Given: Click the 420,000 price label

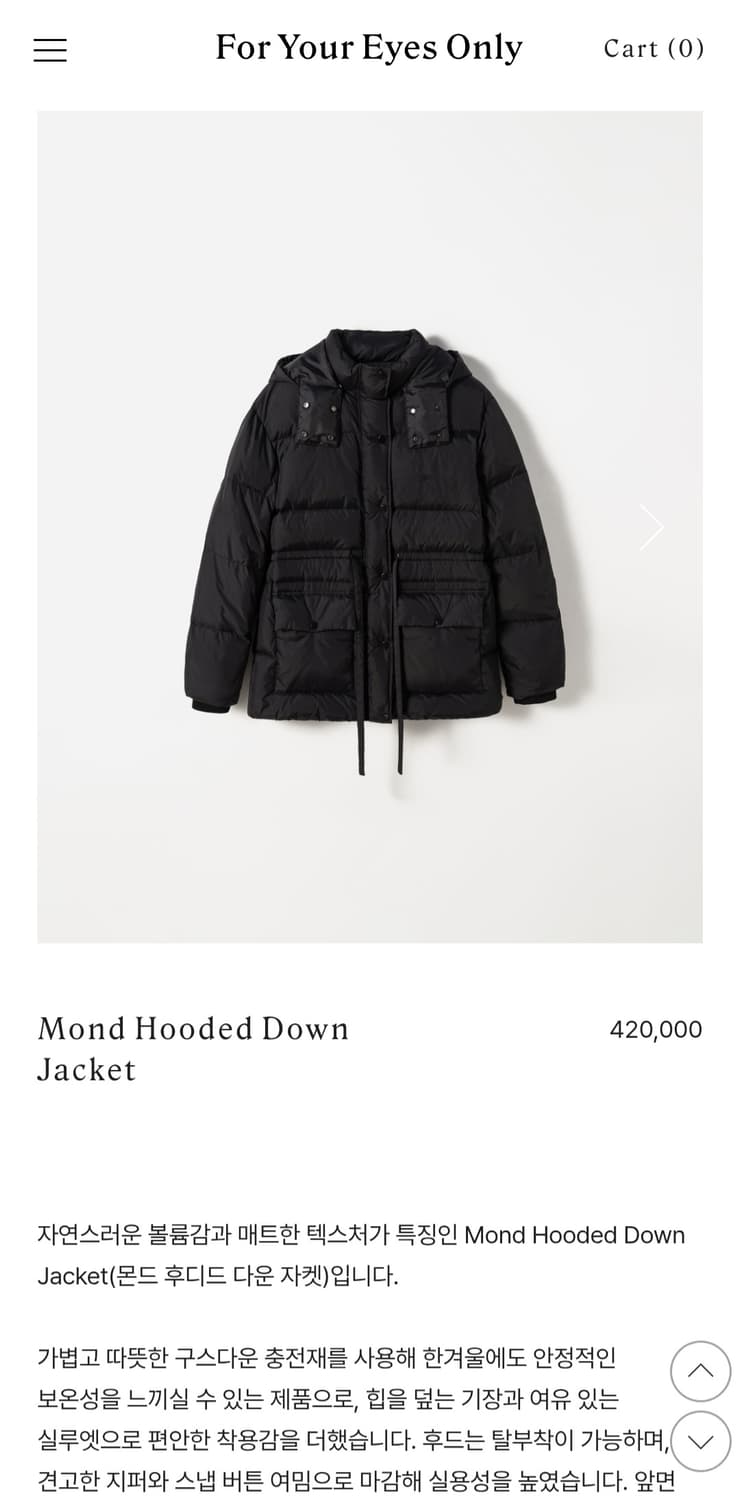Looking at the screenshot, I should [655, 1028].
